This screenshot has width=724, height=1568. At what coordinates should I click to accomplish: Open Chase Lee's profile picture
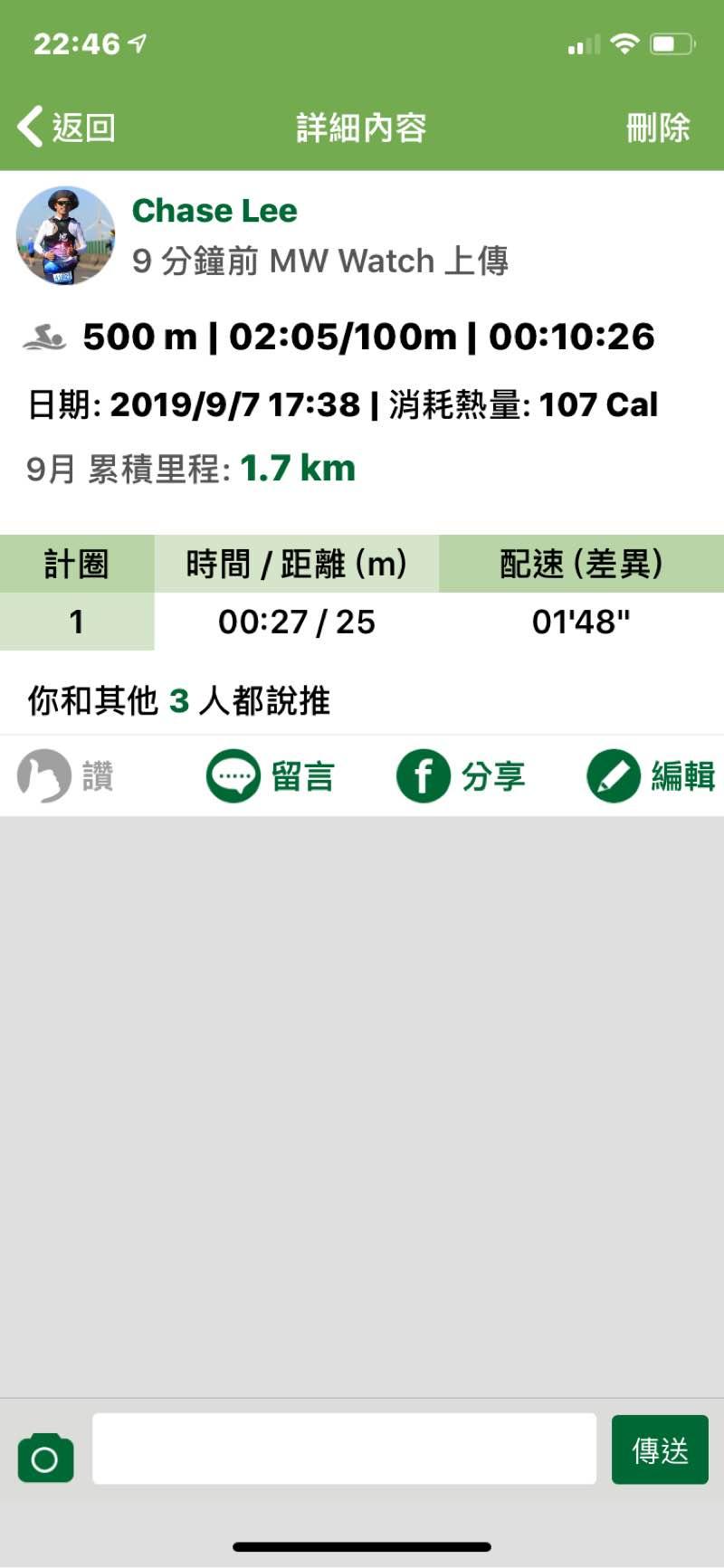pyautogui.click(x=65, y=236)
